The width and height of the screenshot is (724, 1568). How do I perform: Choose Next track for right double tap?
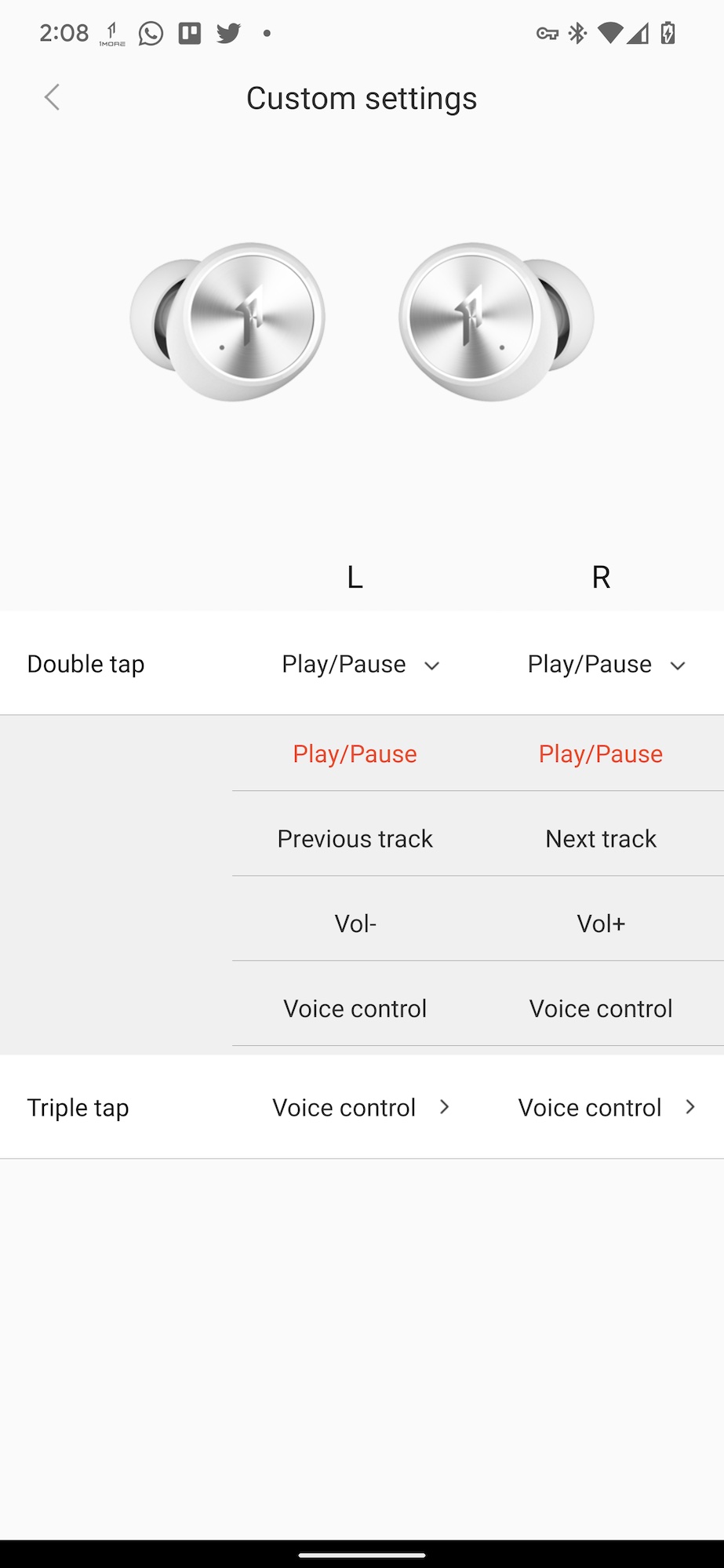(x=601, y=839)
